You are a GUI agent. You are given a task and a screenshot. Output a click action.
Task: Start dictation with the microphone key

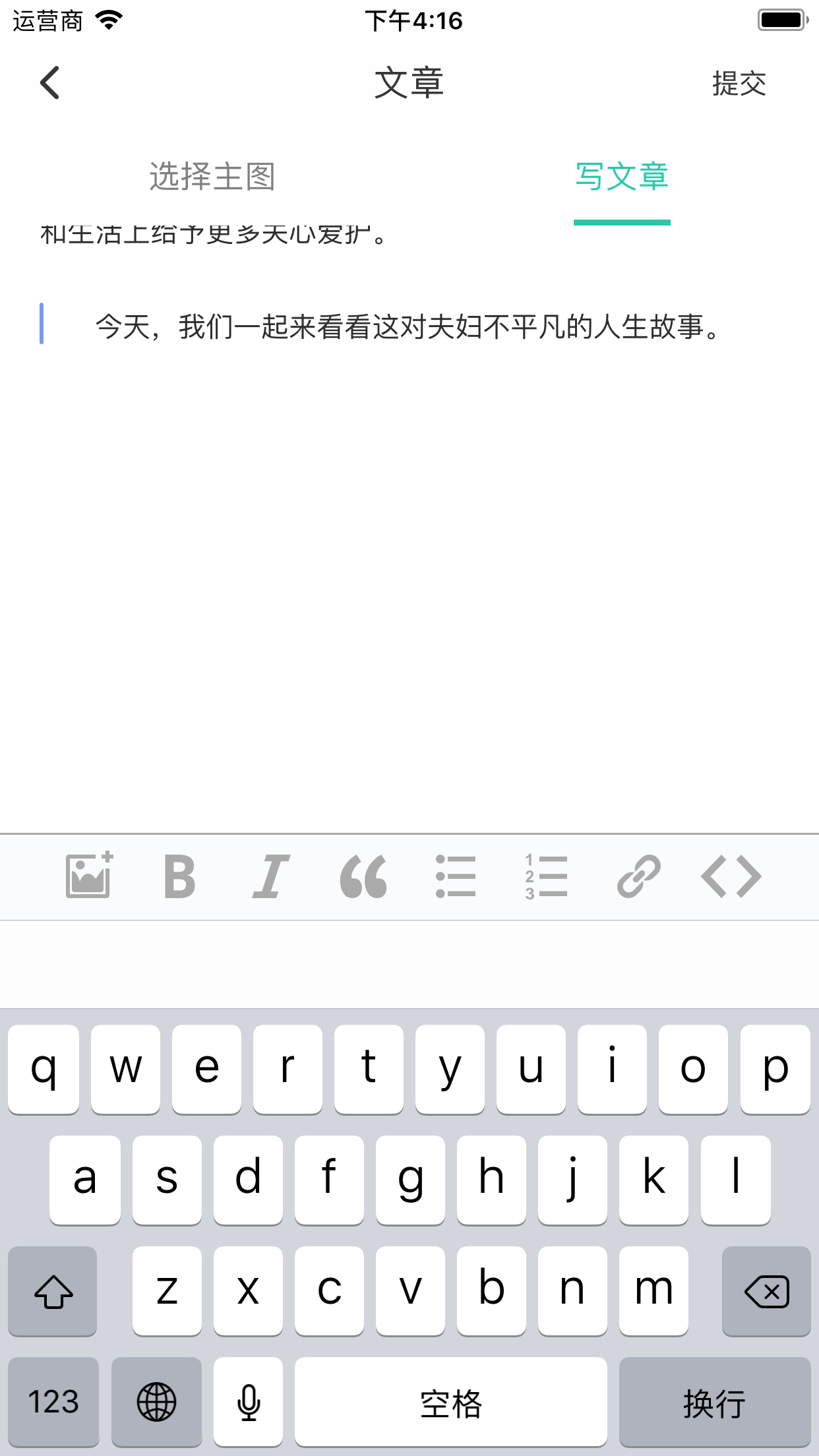point(249,1402)
